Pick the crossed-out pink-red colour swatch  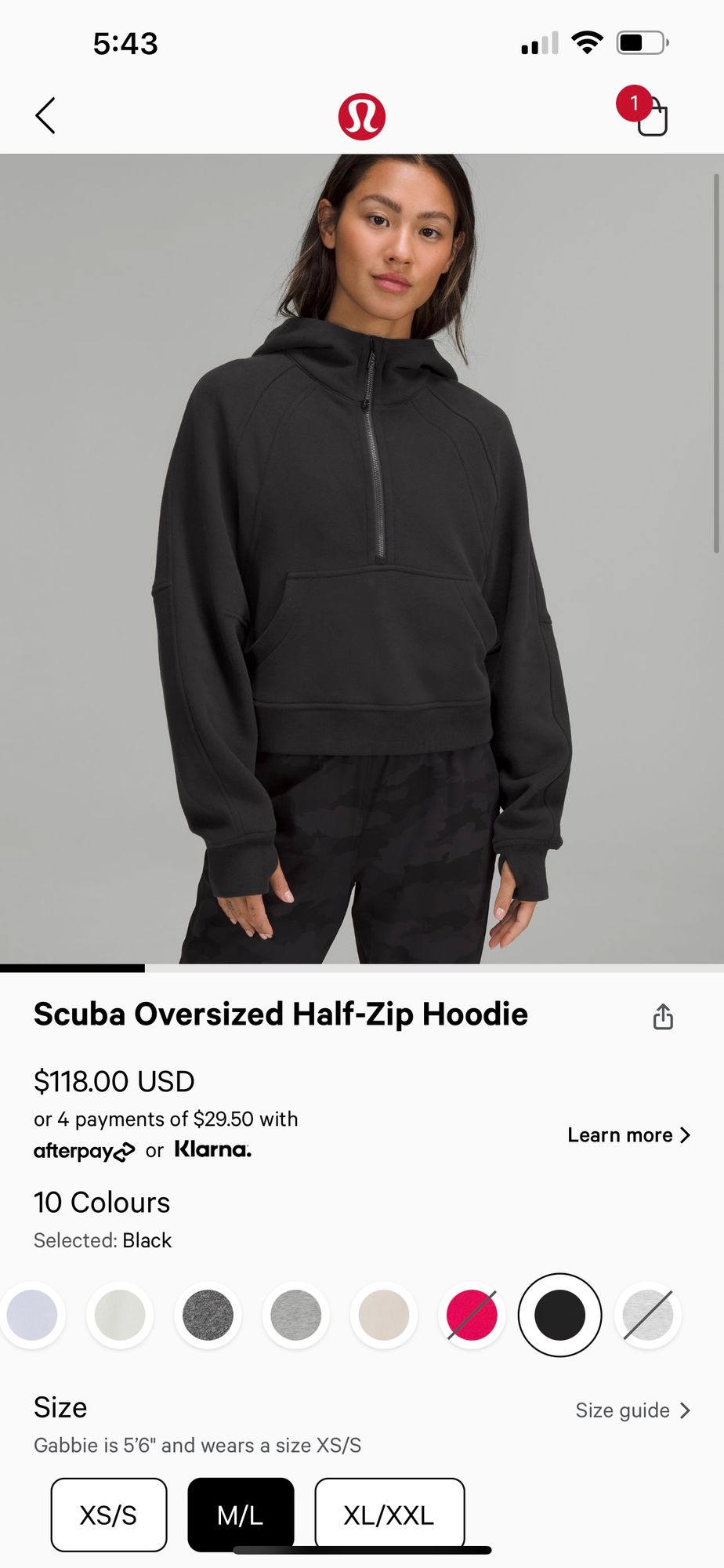coord(471,1315)
